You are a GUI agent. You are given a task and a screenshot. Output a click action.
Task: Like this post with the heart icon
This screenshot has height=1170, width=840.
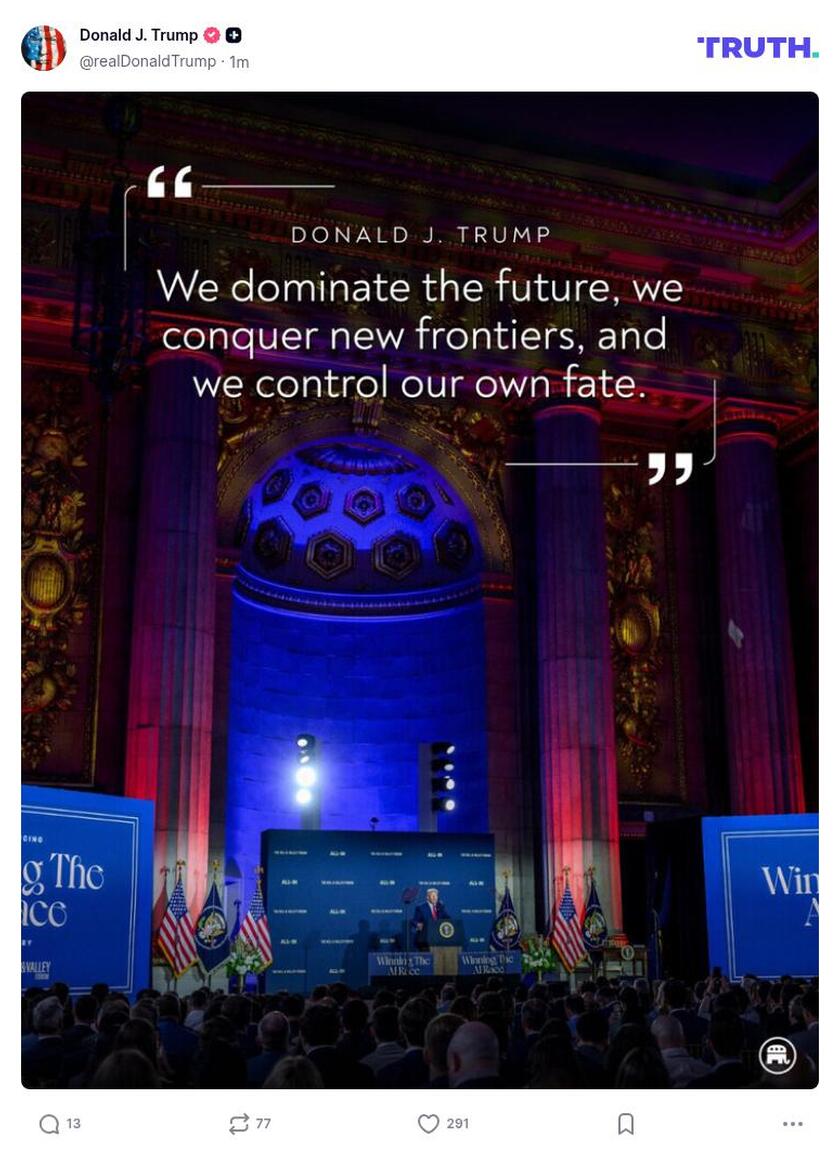[428, 1124]
